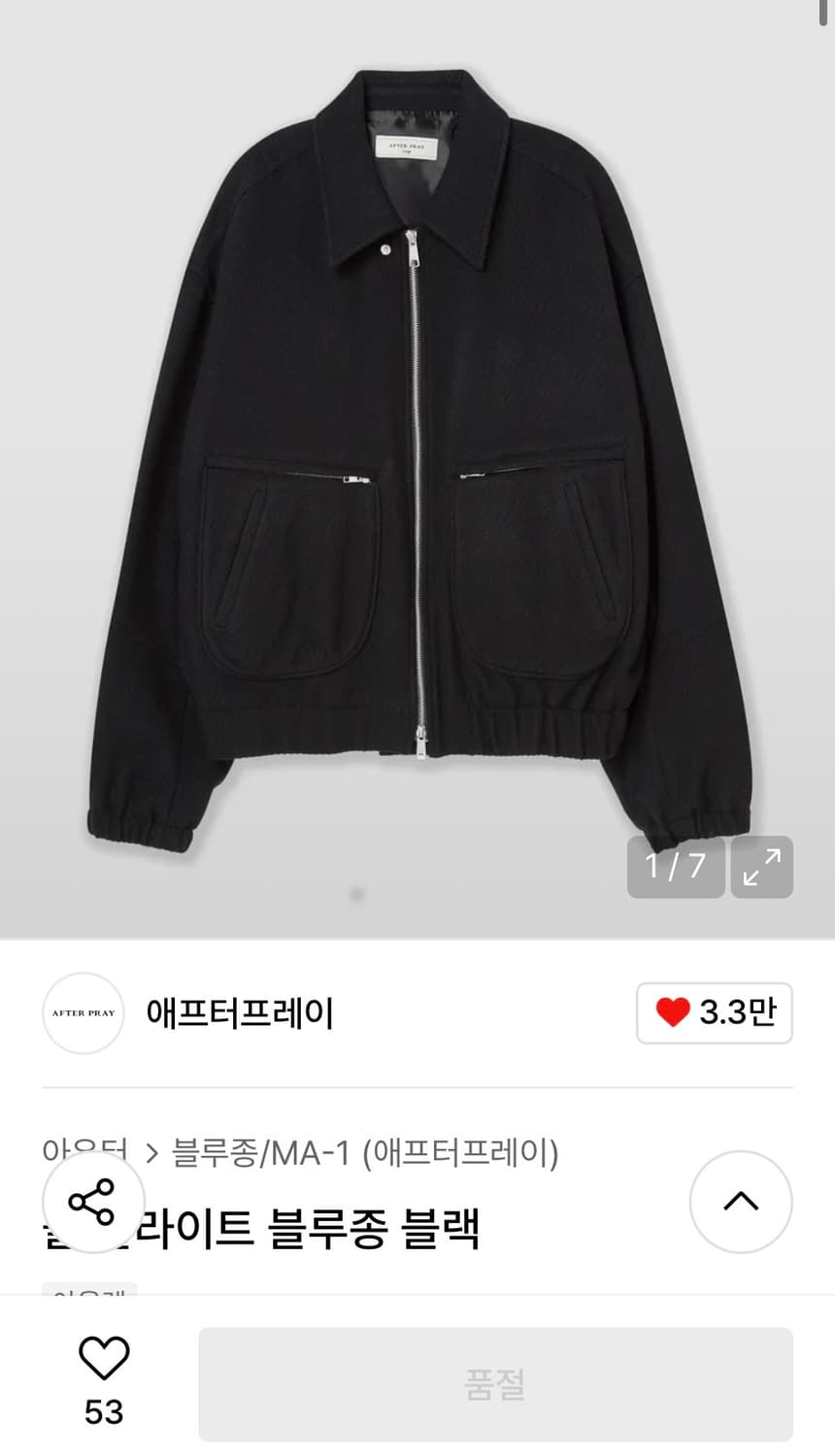Open the 블루종/MA-1 (애프터프레이) category
This screenshot has width=835, height=1456.
(x=364, y=1154)
